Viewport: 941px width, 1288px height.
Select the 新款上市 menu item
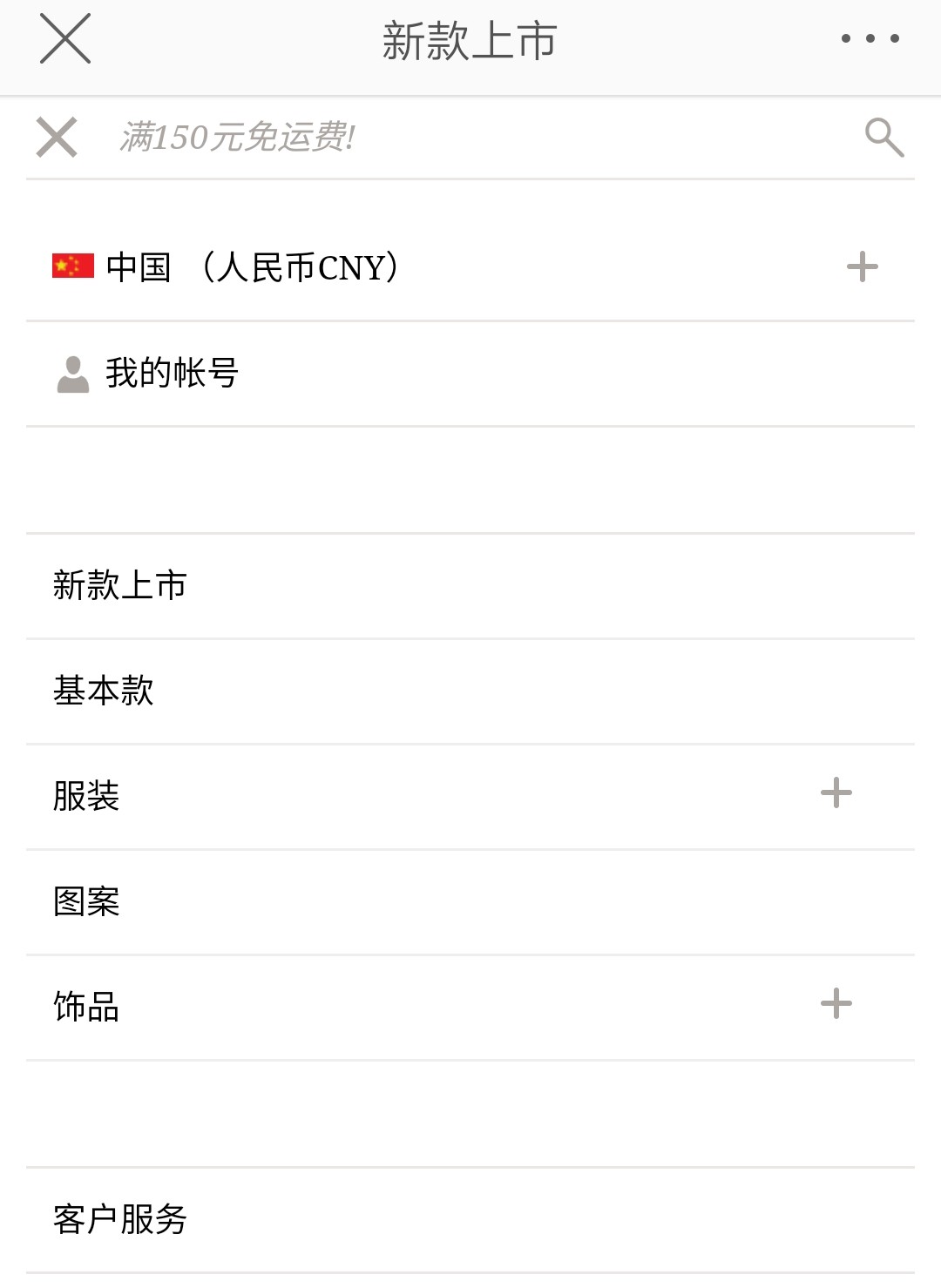coord(120,585)
